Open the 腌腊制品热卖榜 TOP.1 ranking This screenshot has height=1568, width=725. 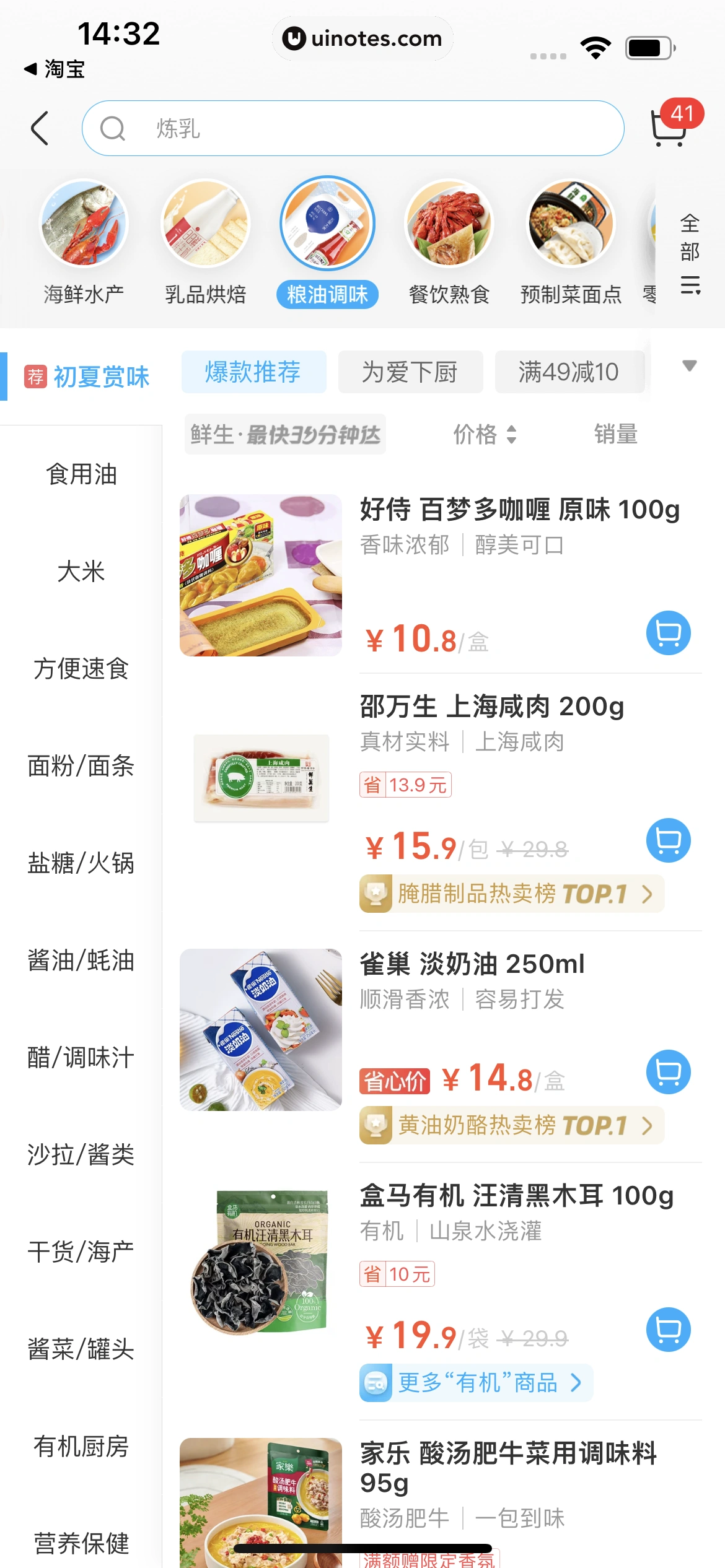(x=511, y=894)
